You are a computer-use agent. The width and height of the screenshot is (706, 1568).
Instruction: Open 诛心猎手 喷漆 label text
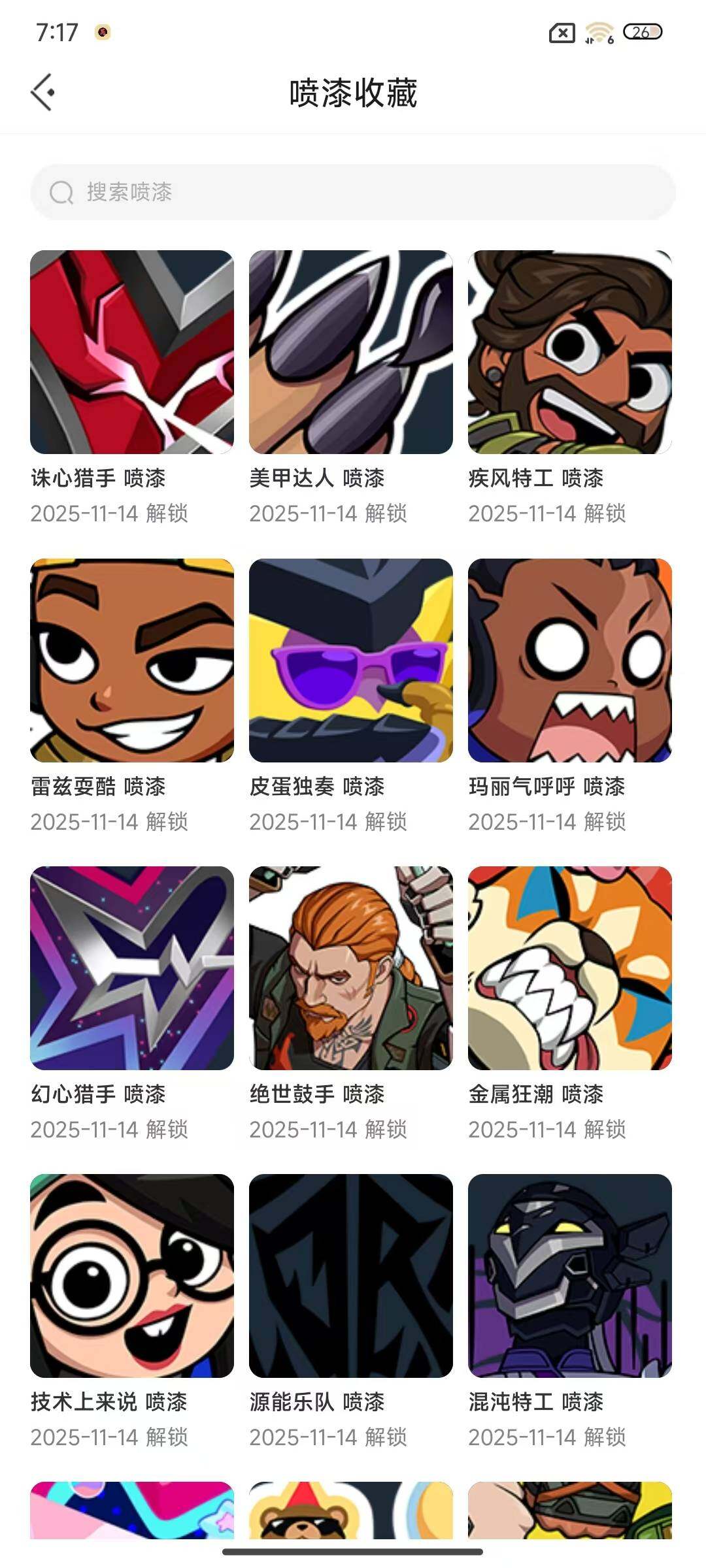click(101, 479)
